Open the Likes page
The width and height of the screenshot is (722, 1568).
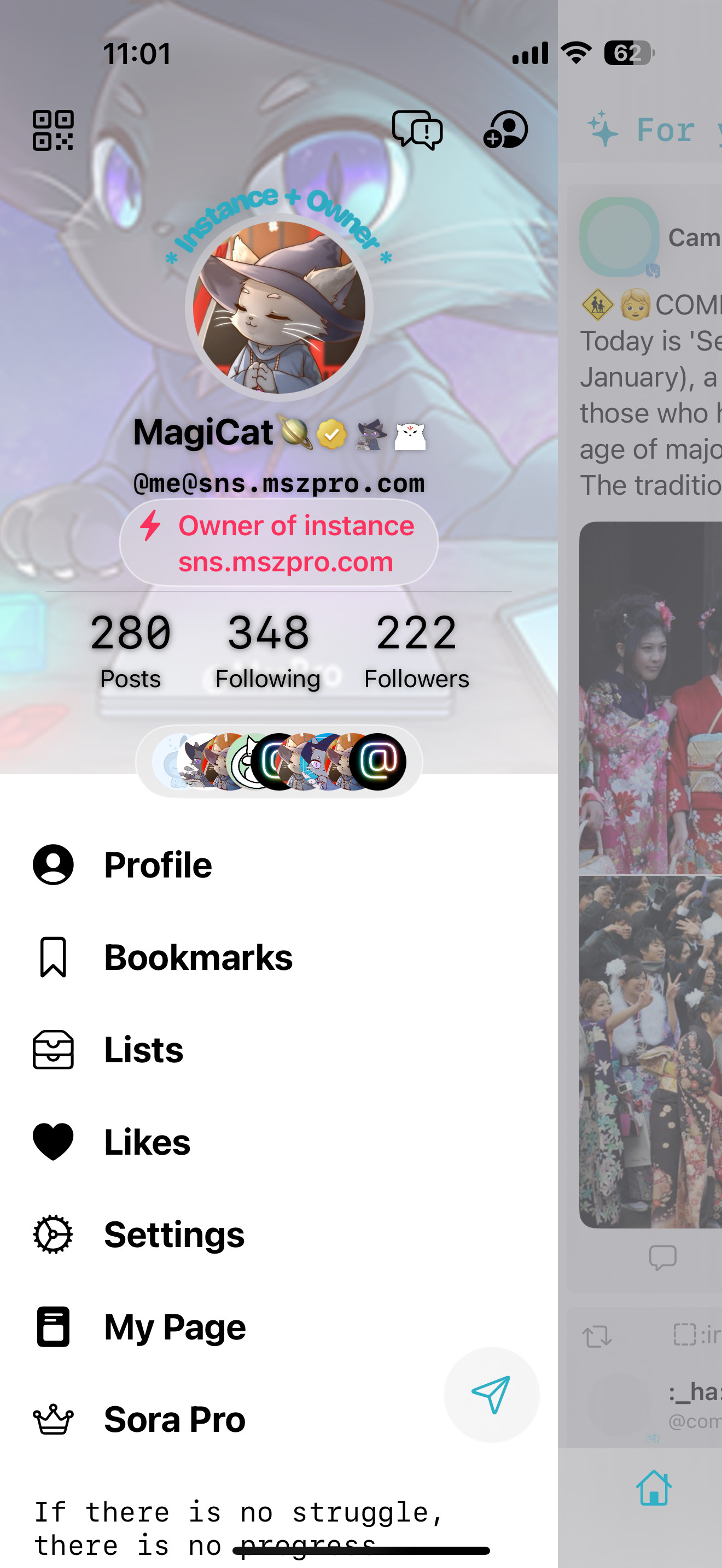tap(147, 1142)
